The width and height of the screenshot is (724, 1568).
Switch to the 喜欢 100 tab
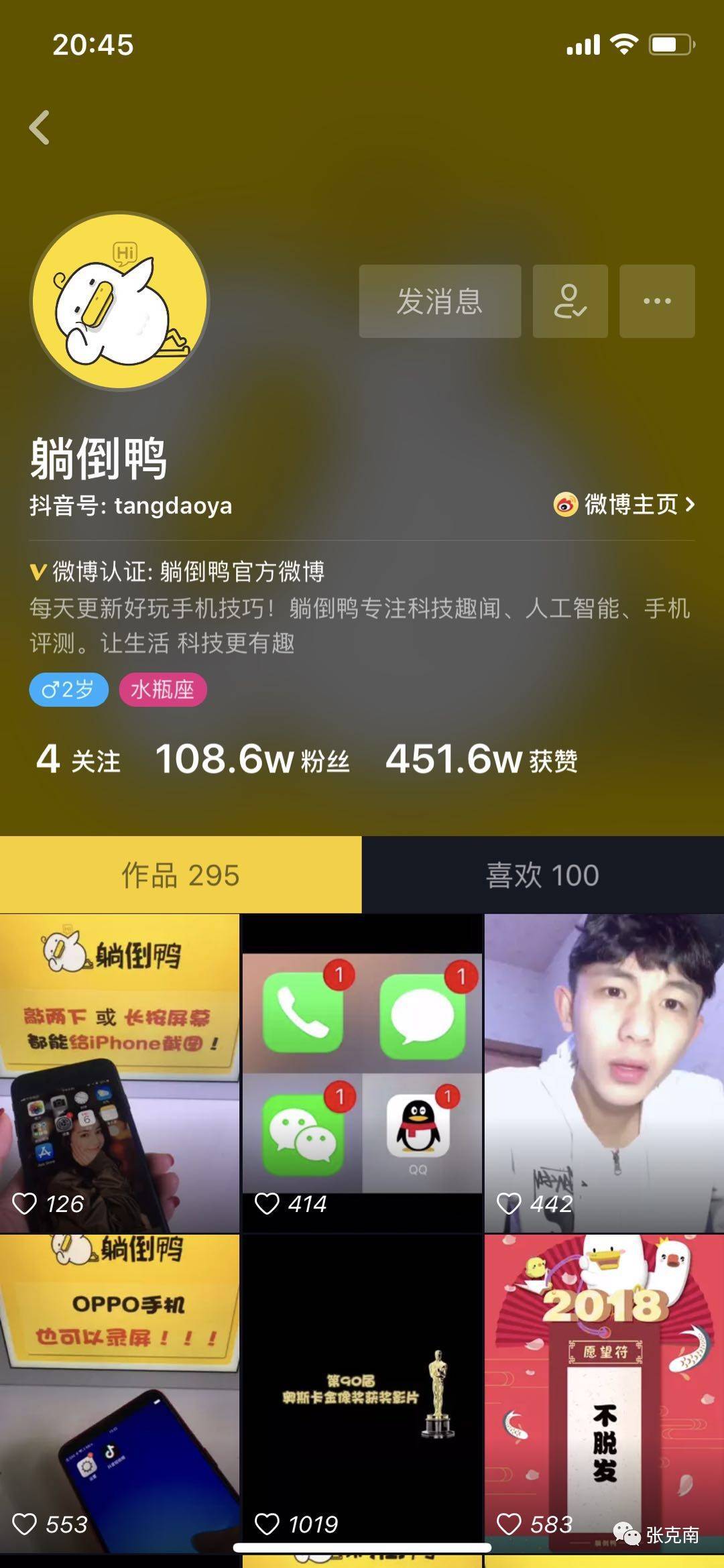coord(542,875)
